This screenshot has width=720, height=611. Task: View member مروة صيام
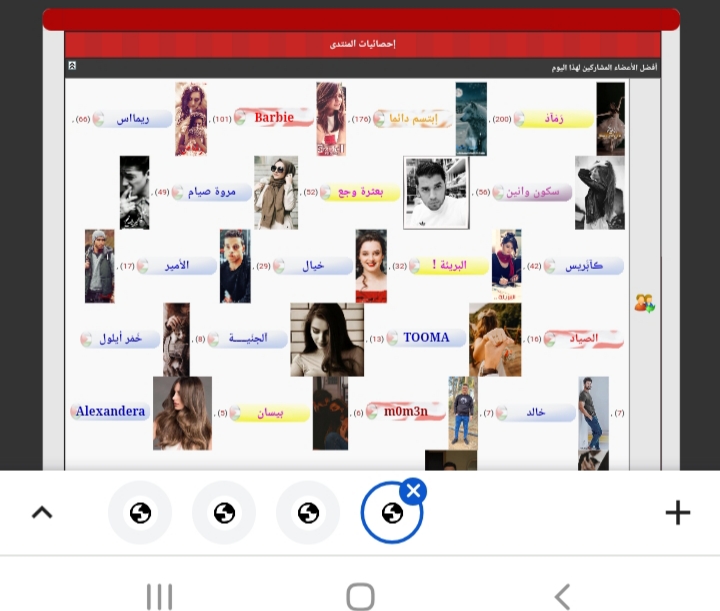pyautogui.click(x=211, y=192)
